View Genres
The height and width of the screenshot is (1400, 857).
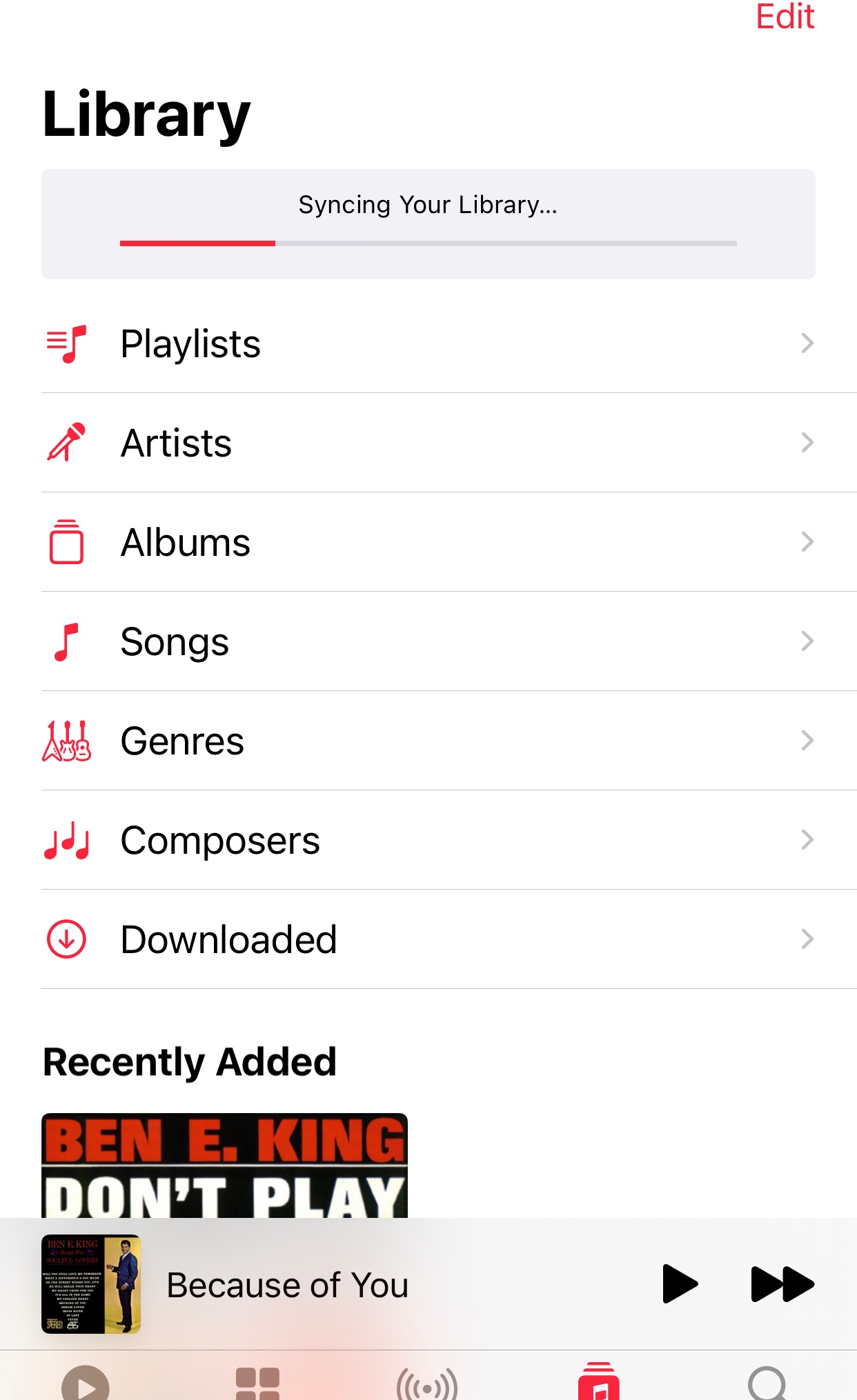[x=428, y=741]
